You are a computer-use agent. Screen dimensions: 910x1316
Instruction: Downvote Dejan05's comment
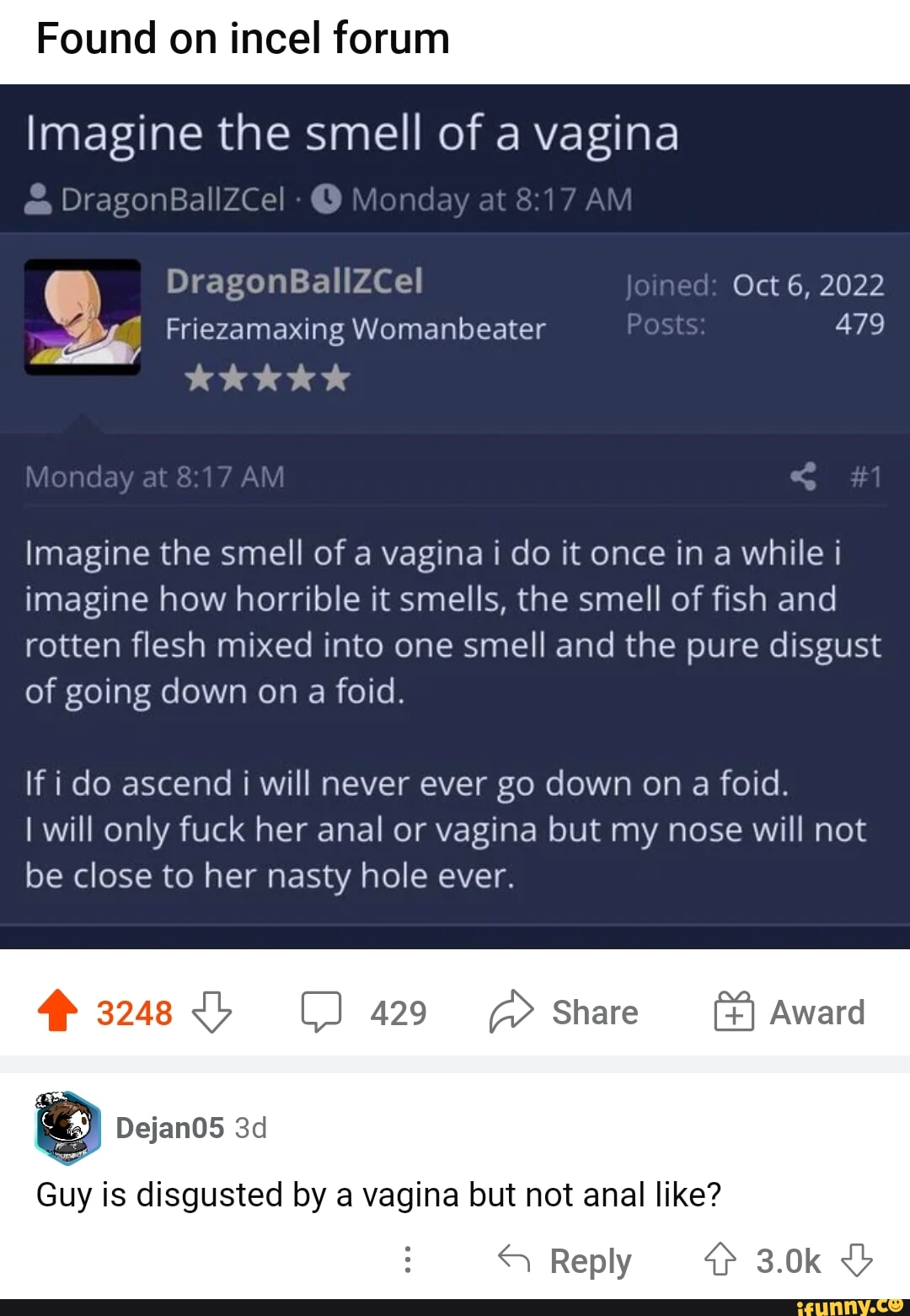pyautogui.click(x=856, y=1260)
